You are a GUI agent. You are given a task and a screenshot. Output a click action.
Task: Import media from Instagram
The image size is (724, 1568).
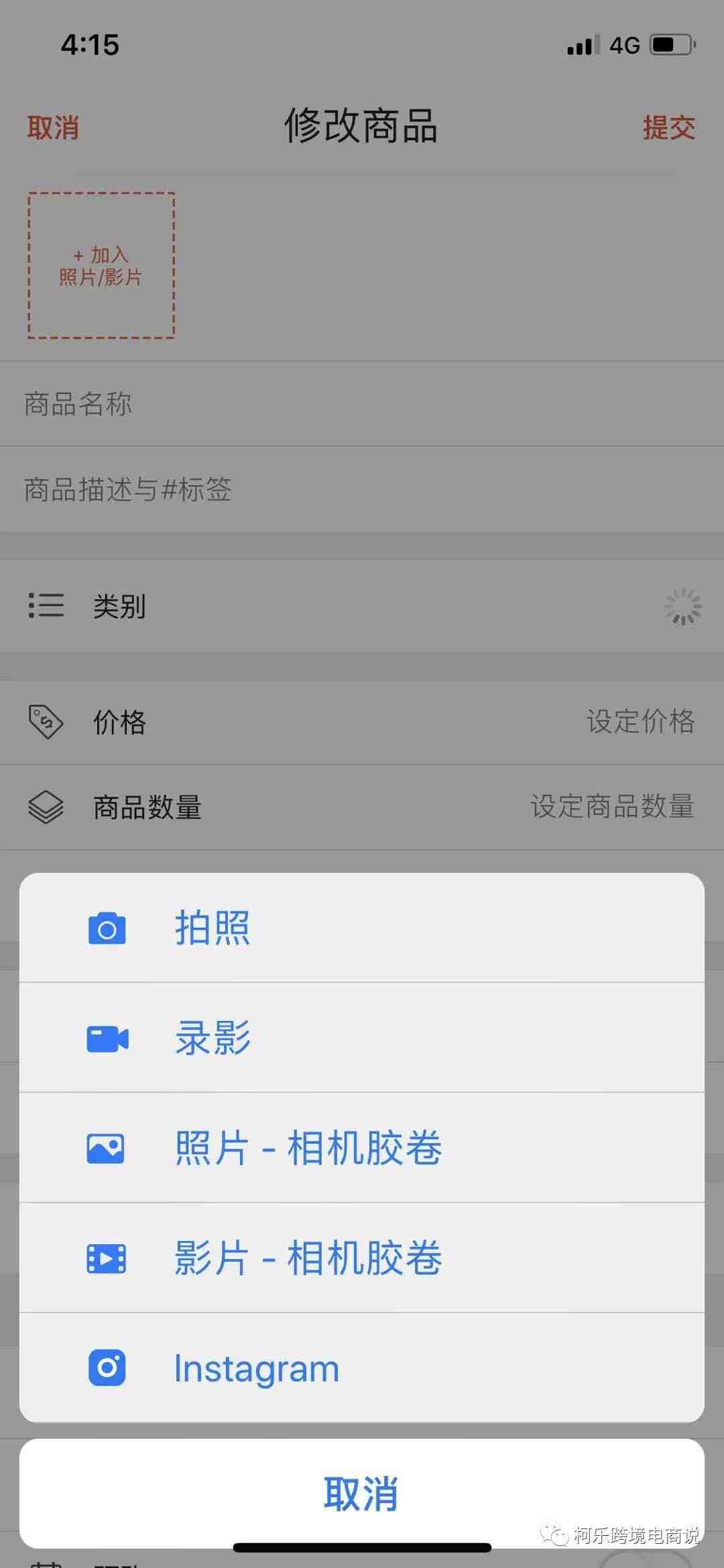click(361, 1368)
